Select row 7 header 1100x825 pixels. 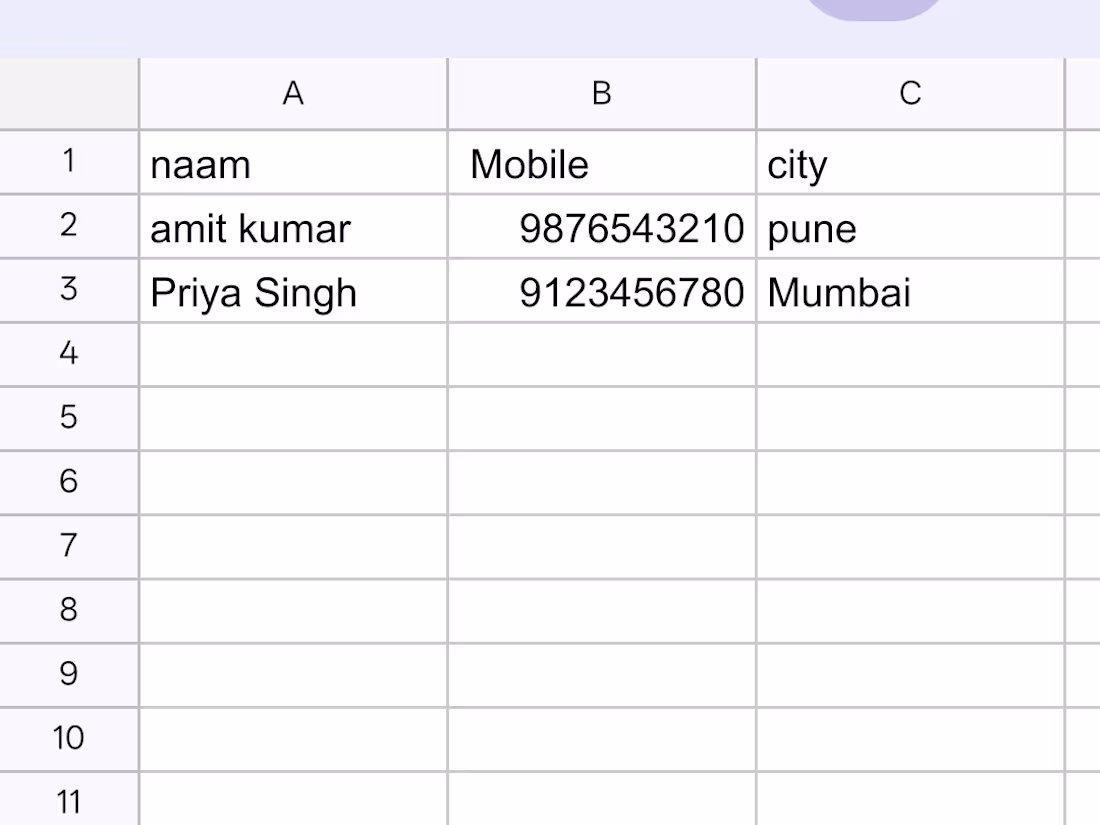point(69,547)
